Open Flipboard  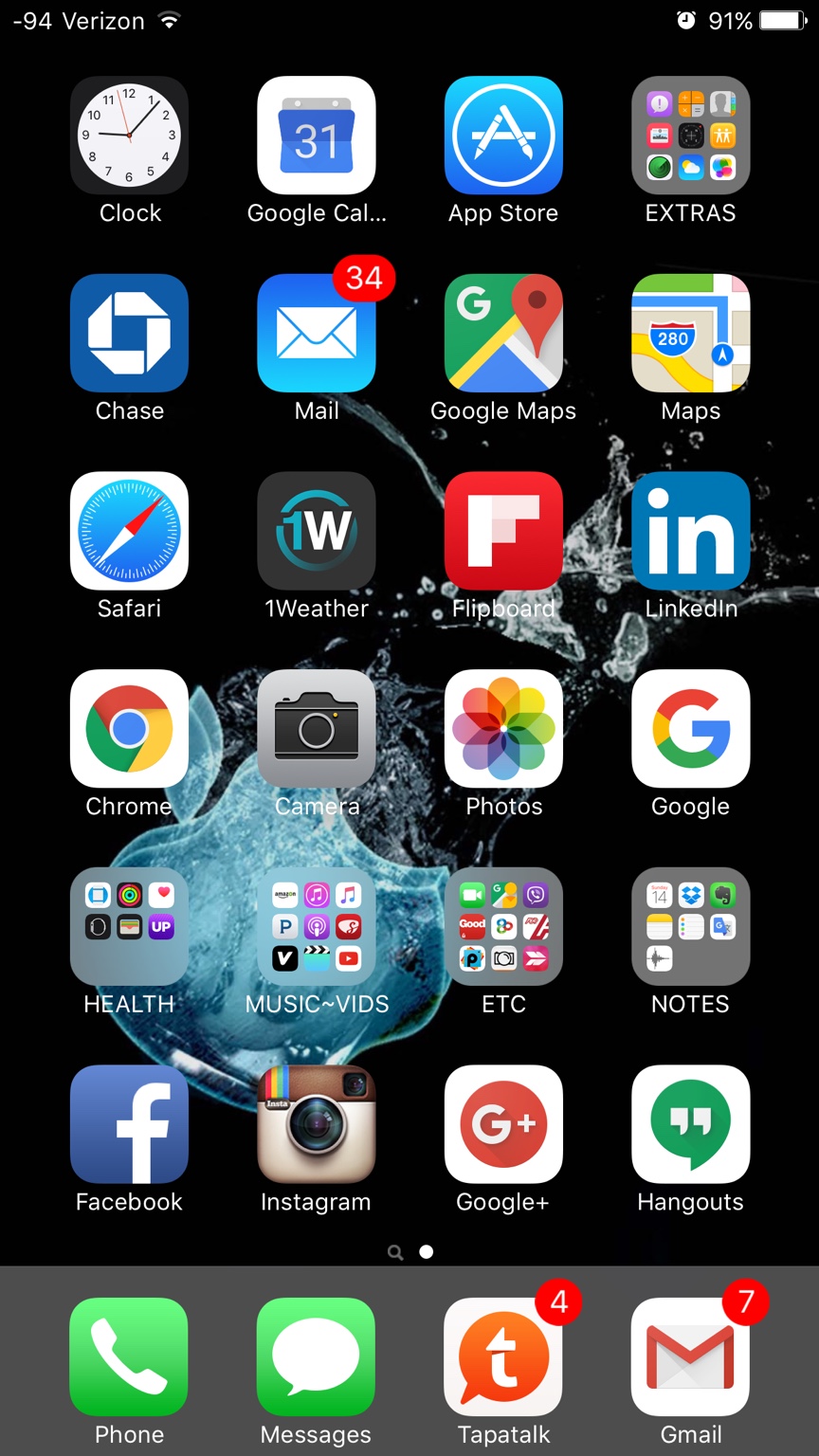503,531
